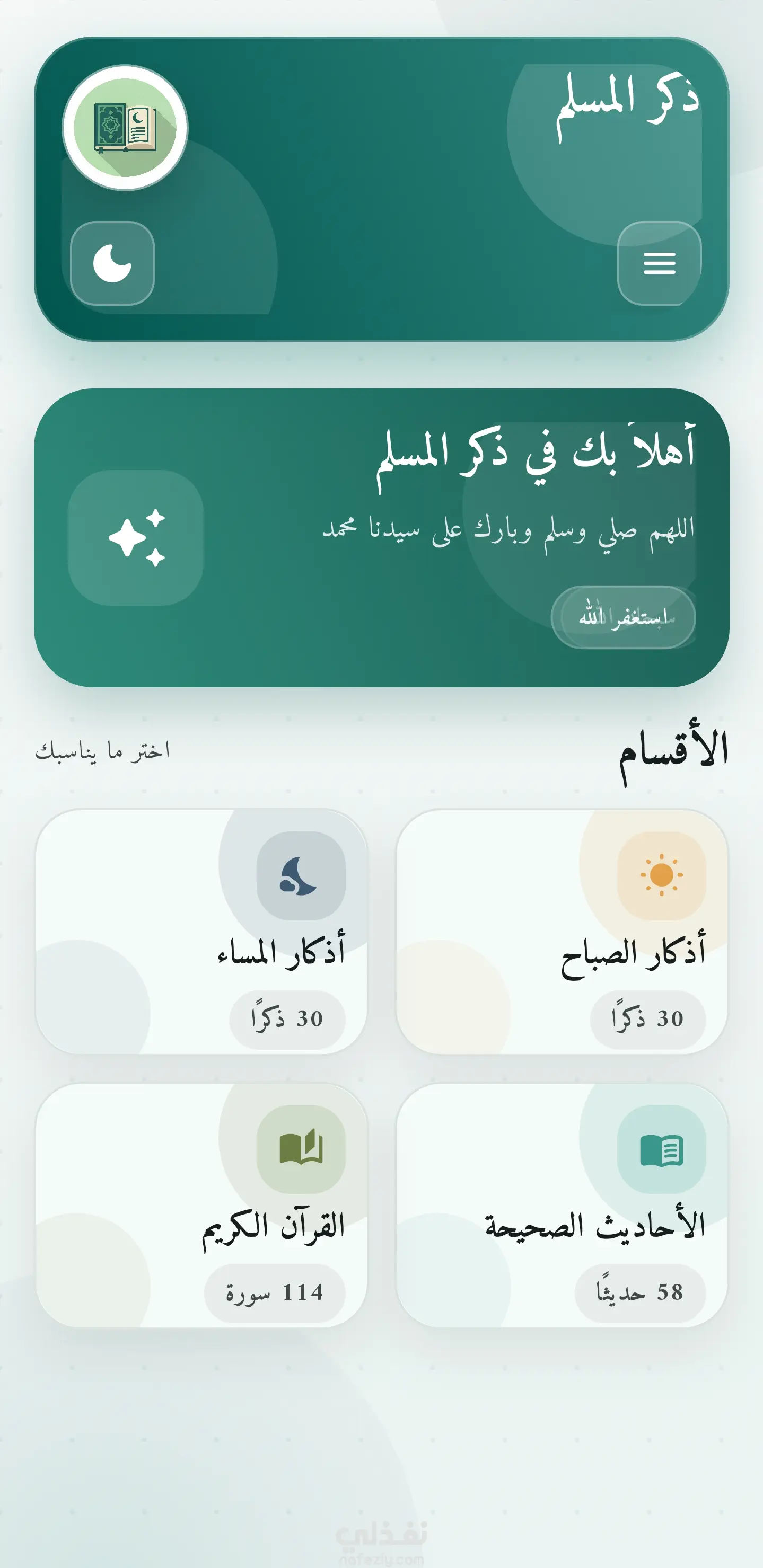Tap the استغفر الله chip
Screen dimensions: 763x1568
(623, 617)
